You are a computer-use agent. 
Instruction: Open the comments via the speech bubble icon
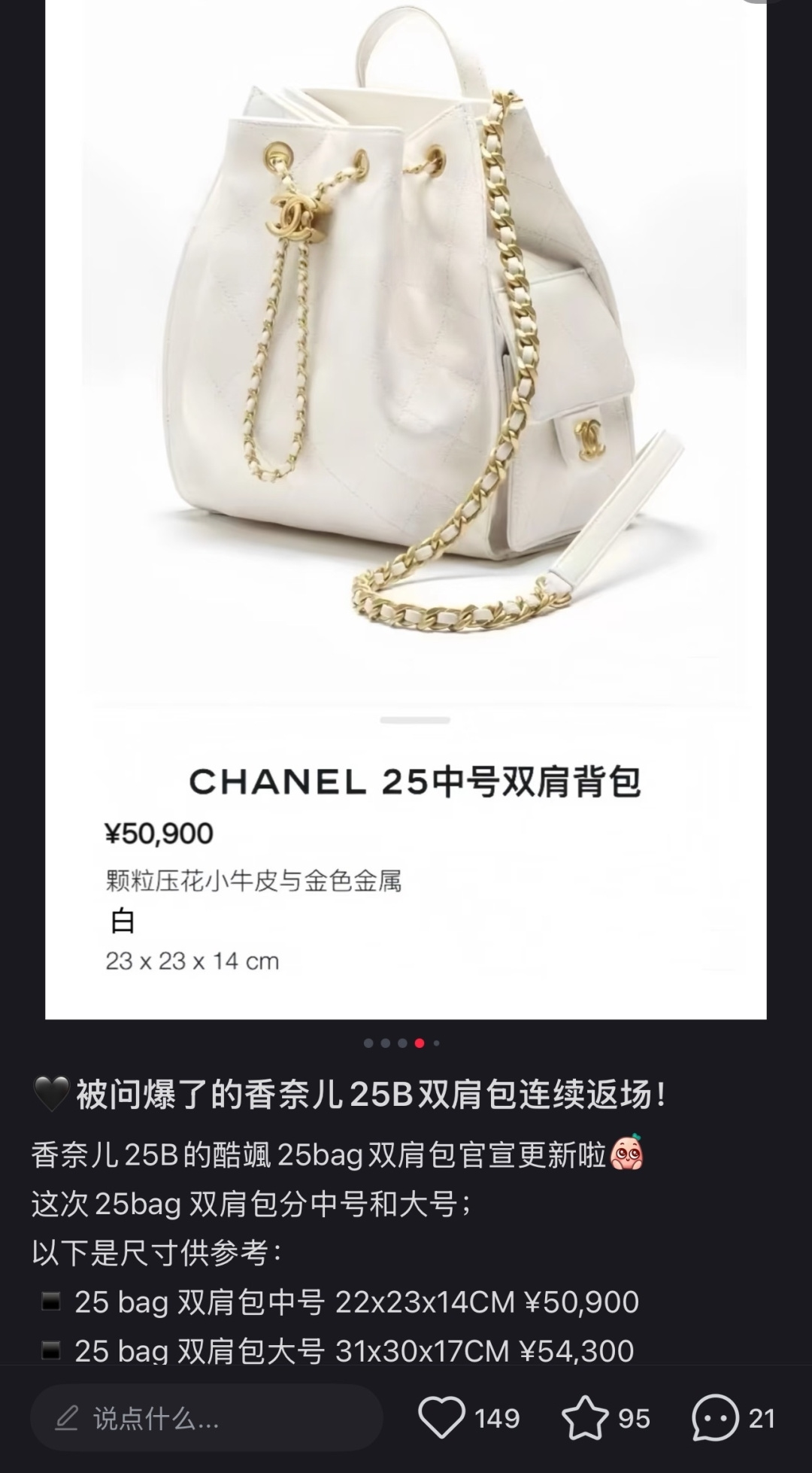coord(714,1418)
